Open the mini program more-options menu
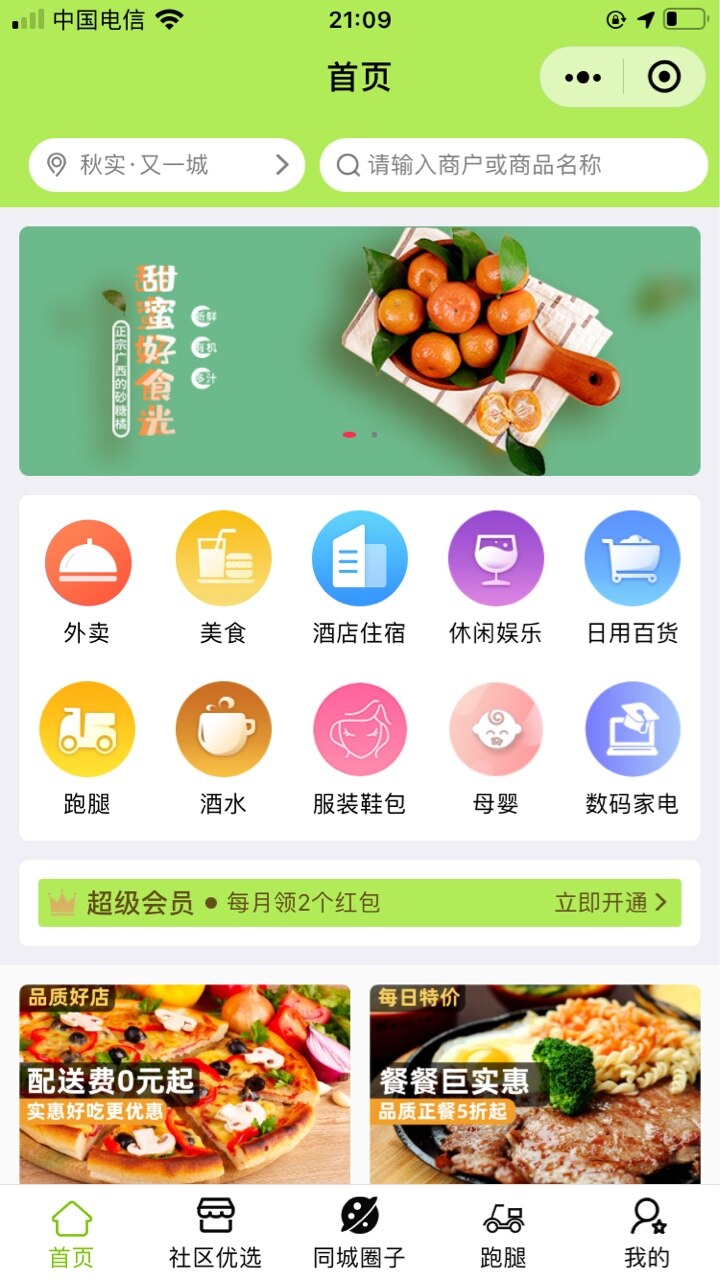The image size is (720, 1280). (x=583, y=77)
